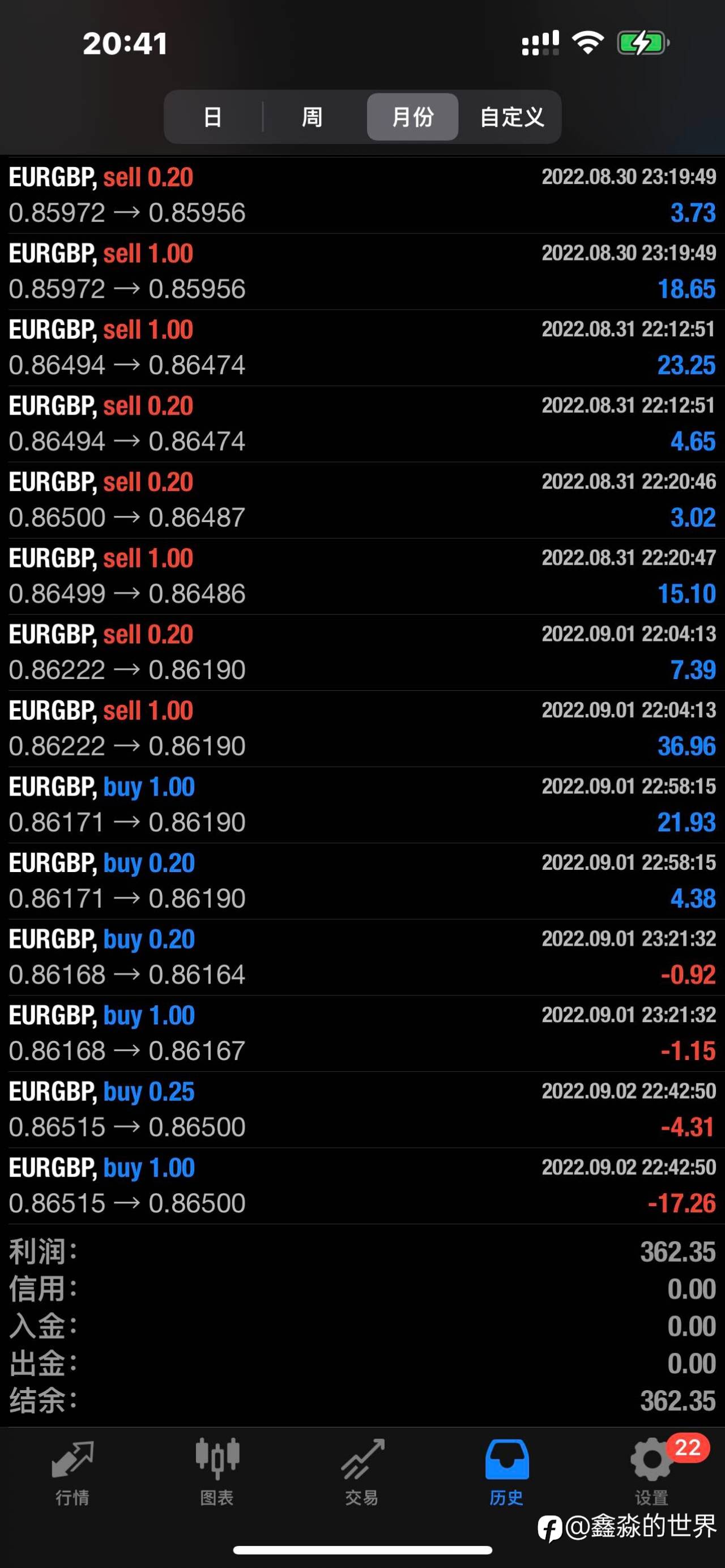
Task: Select the 周 (week) period filter
Action: (x=312, y=117)
